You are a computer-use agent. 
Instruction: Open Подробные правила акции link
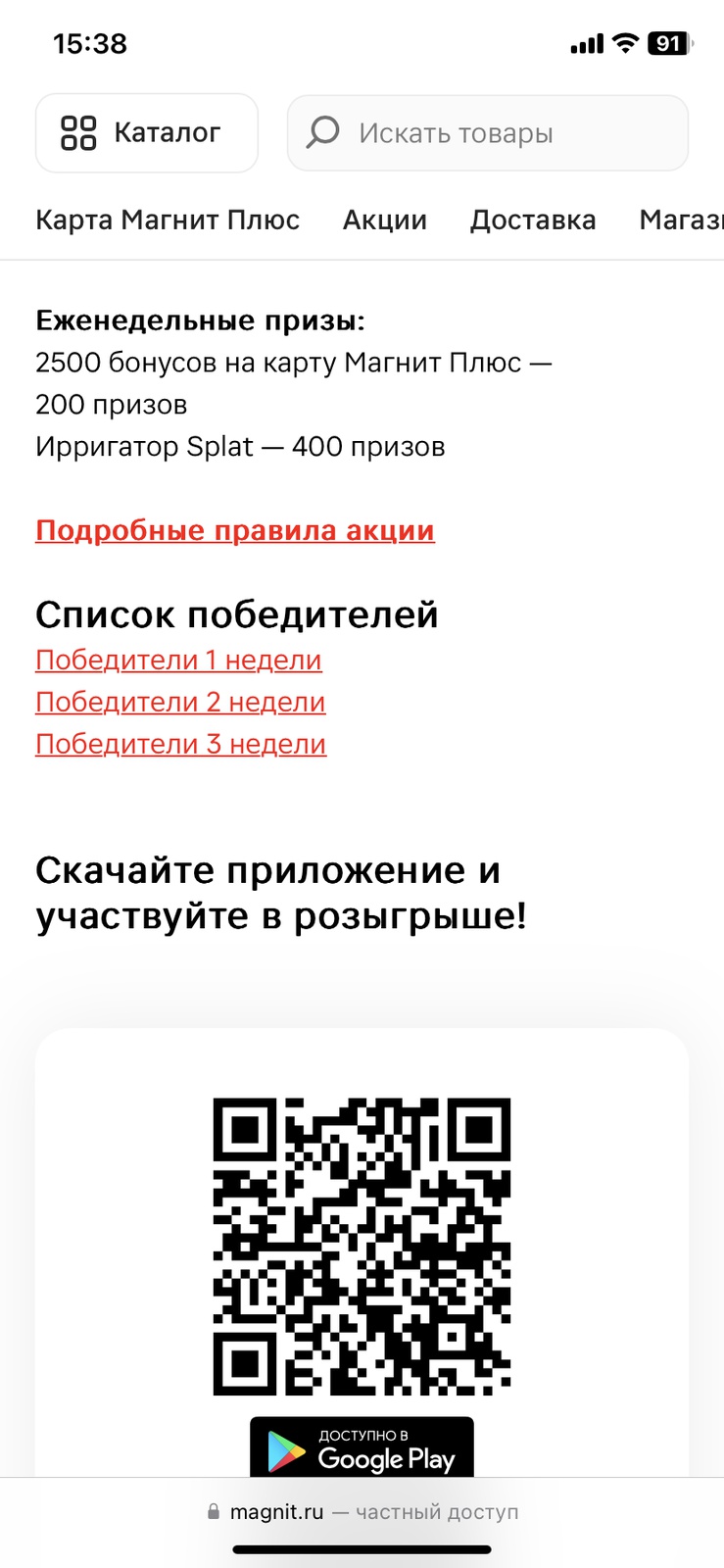pyautogui.click(x=235, y=530)
